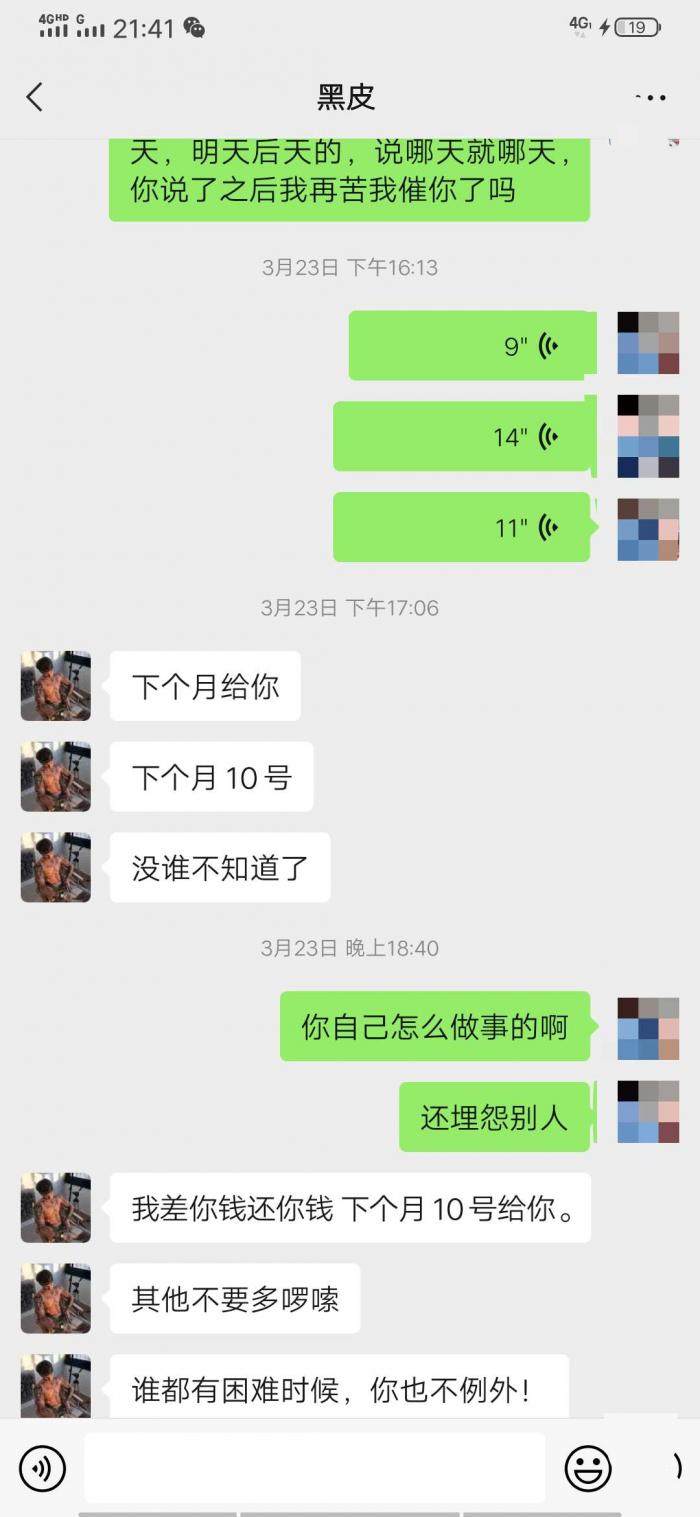Switch to voice input mode

point(42,1468)
